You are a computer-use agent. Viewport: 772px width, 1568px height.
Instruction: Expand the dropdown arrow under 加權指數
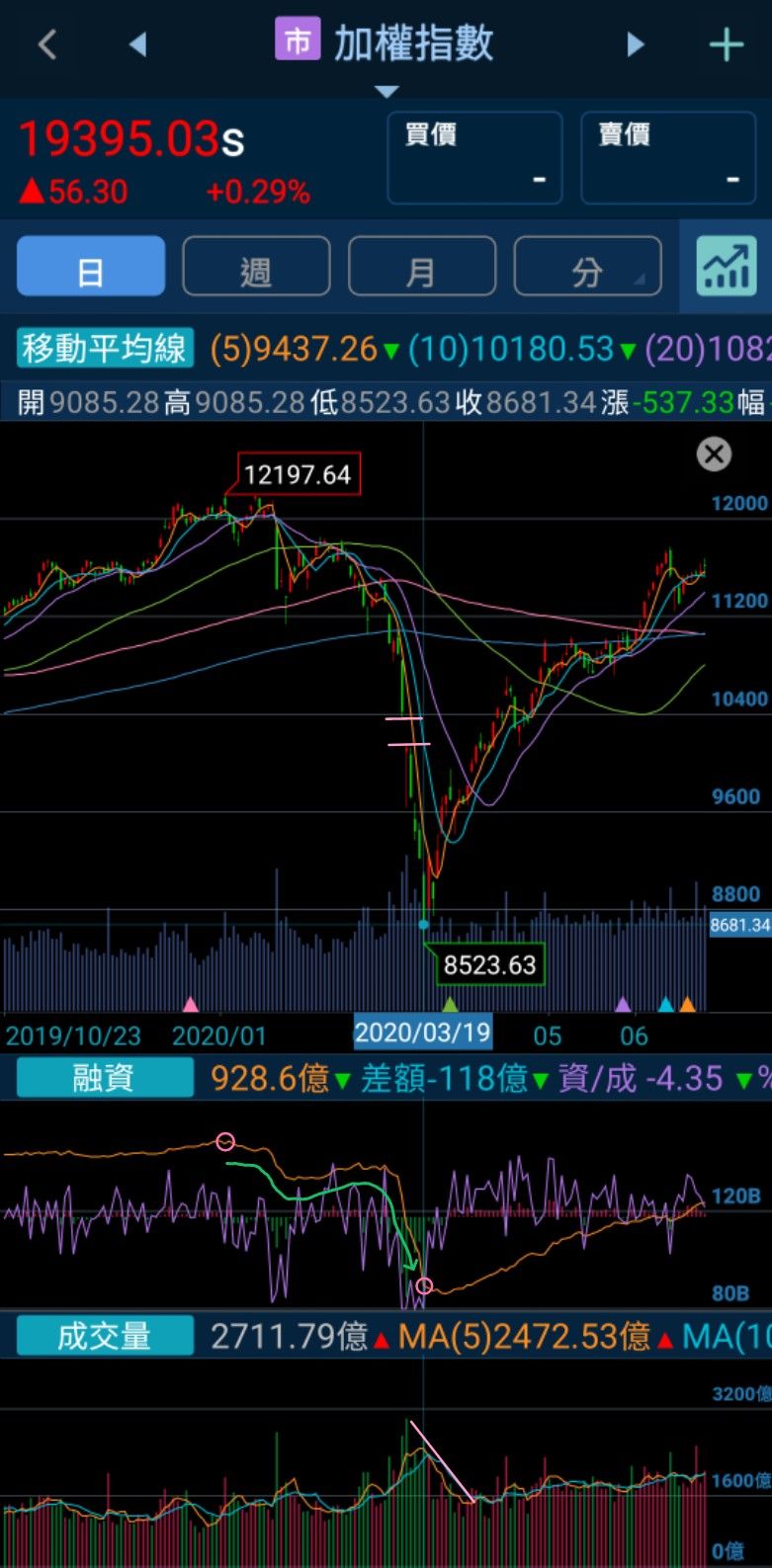click(386, 92)
